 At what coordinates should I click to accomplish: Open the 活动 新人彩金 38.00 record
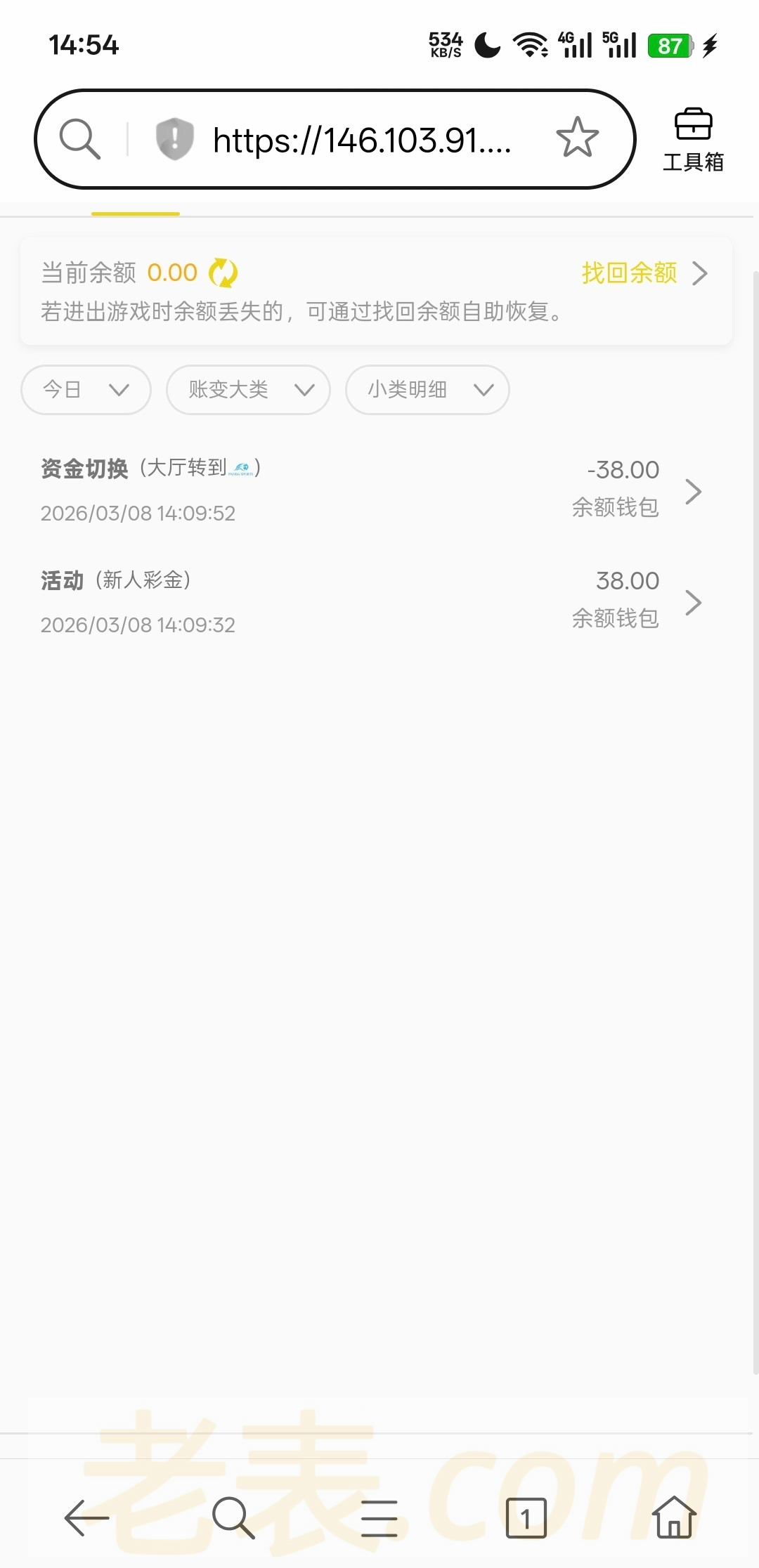click(372, 602)
